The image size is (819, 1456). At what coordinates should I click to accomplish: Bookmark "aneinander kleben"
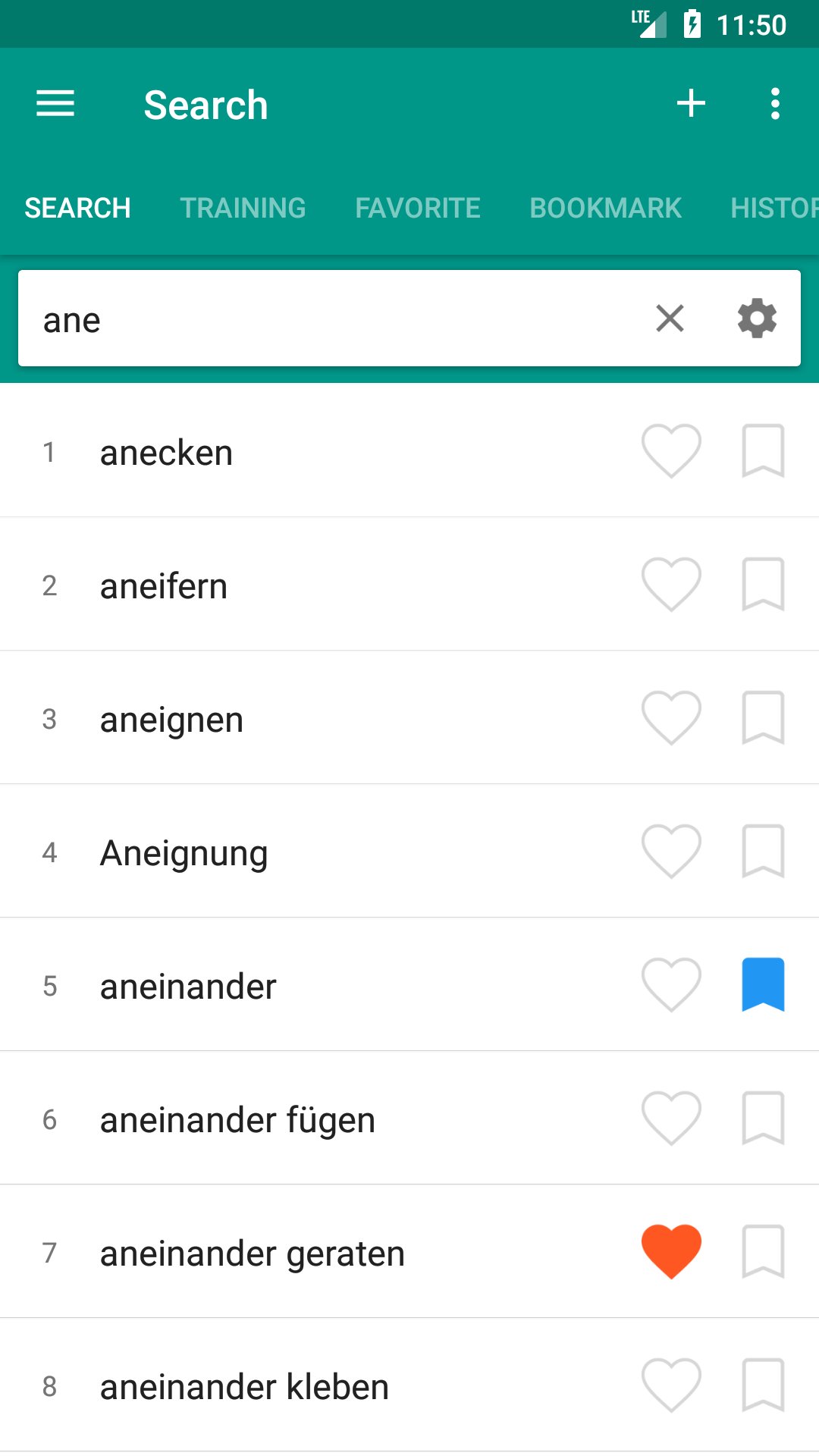pyautogui.click(x=763, y=1385)
